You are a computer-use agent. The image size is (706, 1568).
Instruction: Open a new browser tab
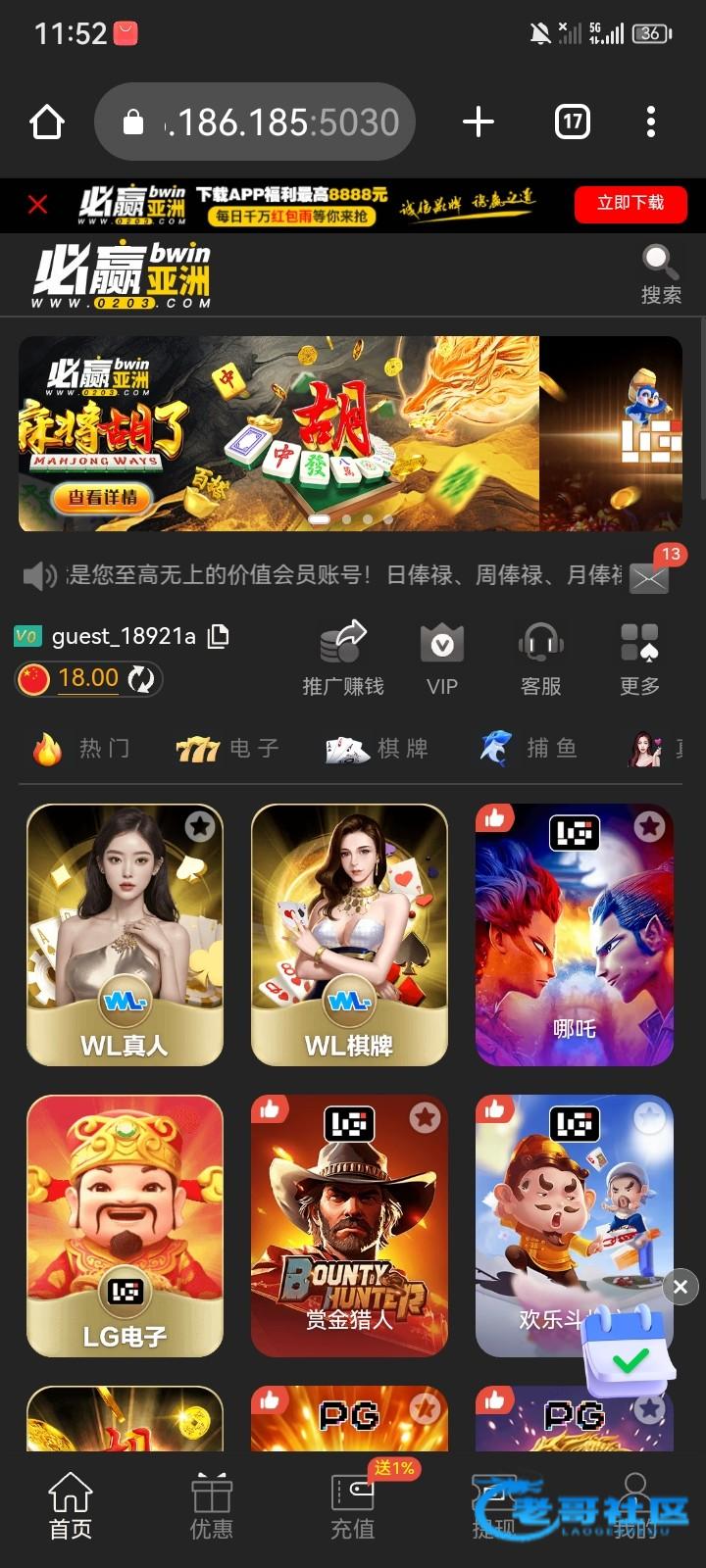tap(478, 122)
